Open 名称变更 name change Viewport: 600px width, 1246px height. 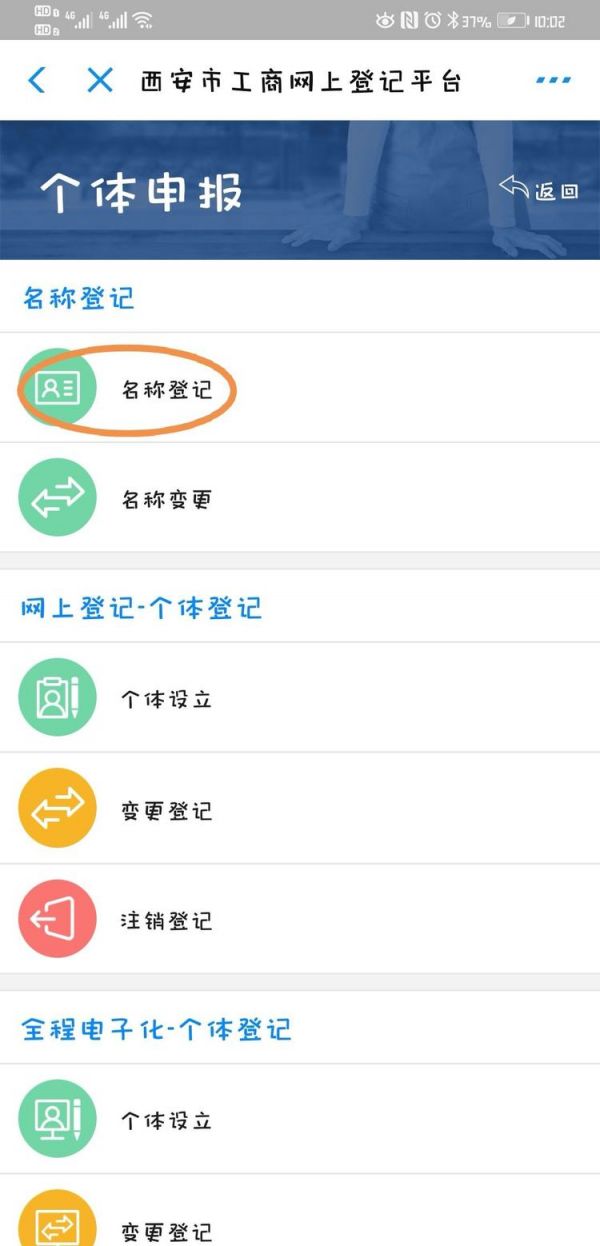click(x=167, y=498)
